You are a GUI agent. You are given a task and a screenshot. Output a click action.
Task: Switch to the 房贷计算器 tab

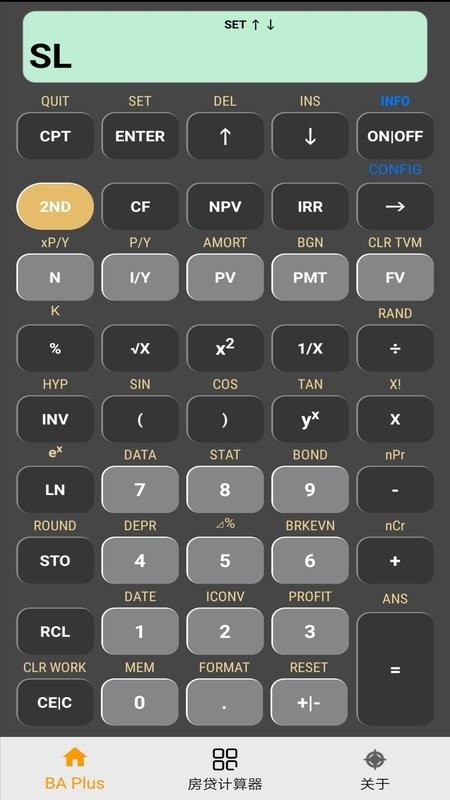click(x=225, y=769)
